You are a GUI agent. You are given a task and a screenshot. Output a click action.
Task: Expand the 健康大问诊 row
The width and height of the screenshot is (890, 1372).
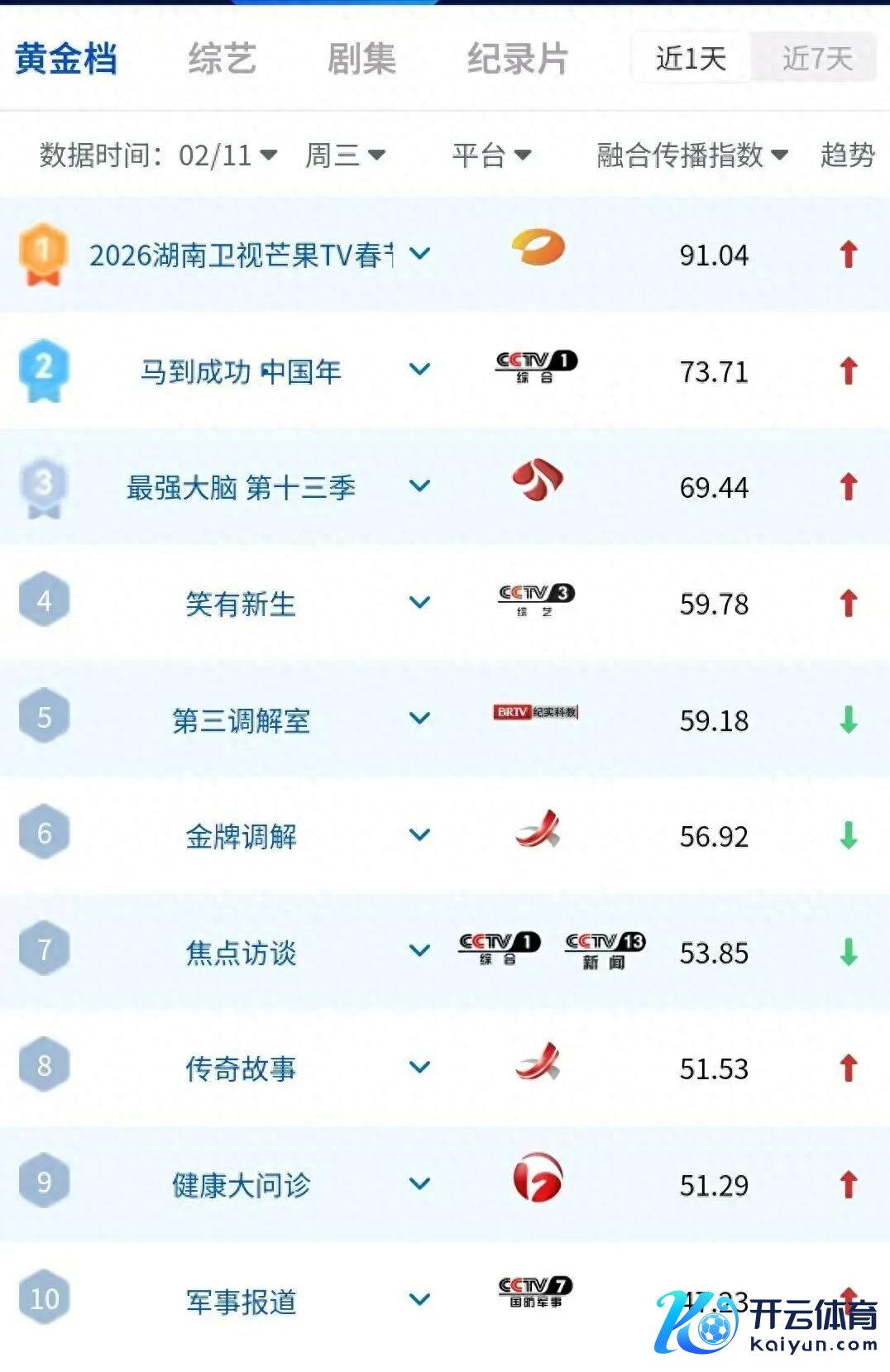coord(420,1184)
